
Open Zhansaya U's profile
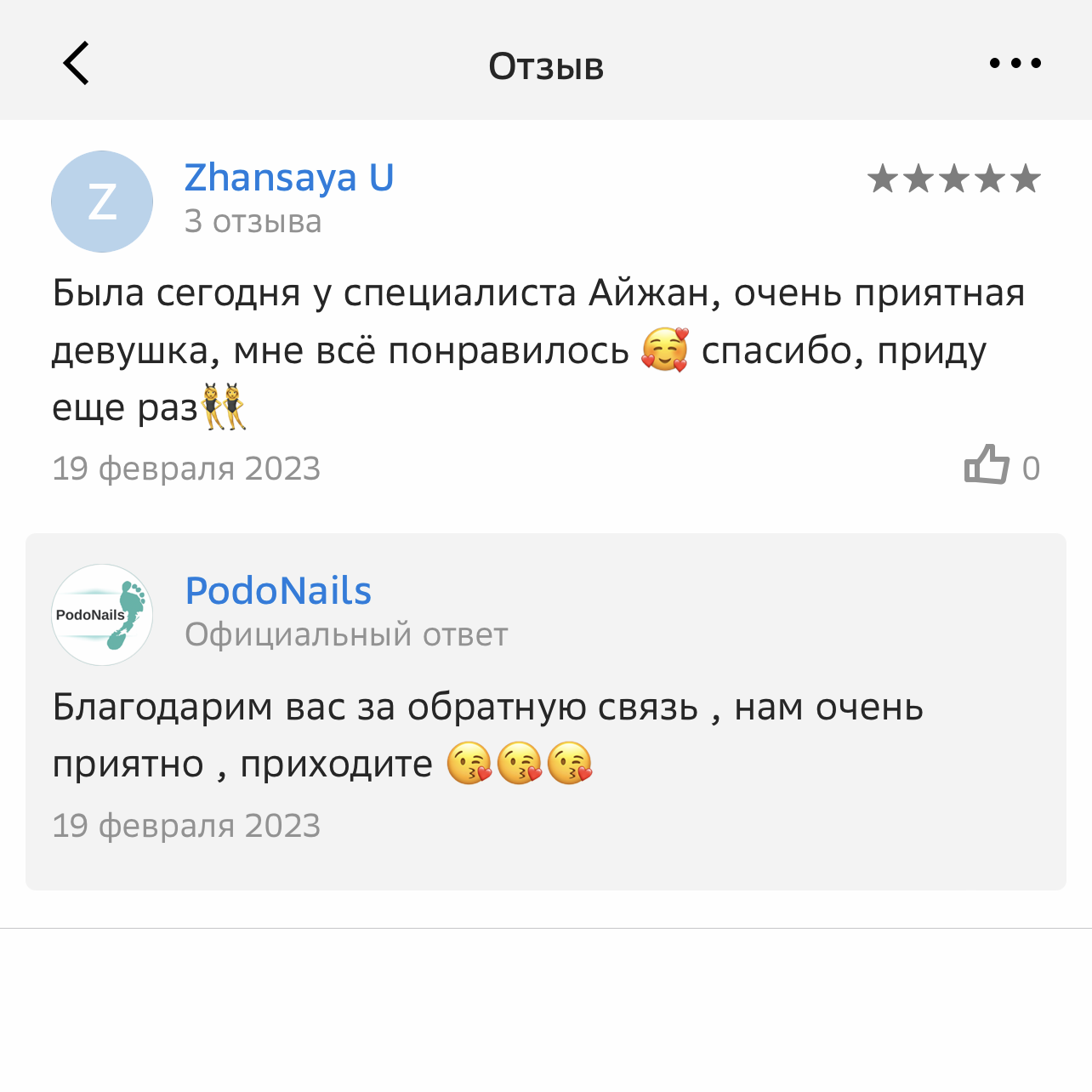click(289, 178)
